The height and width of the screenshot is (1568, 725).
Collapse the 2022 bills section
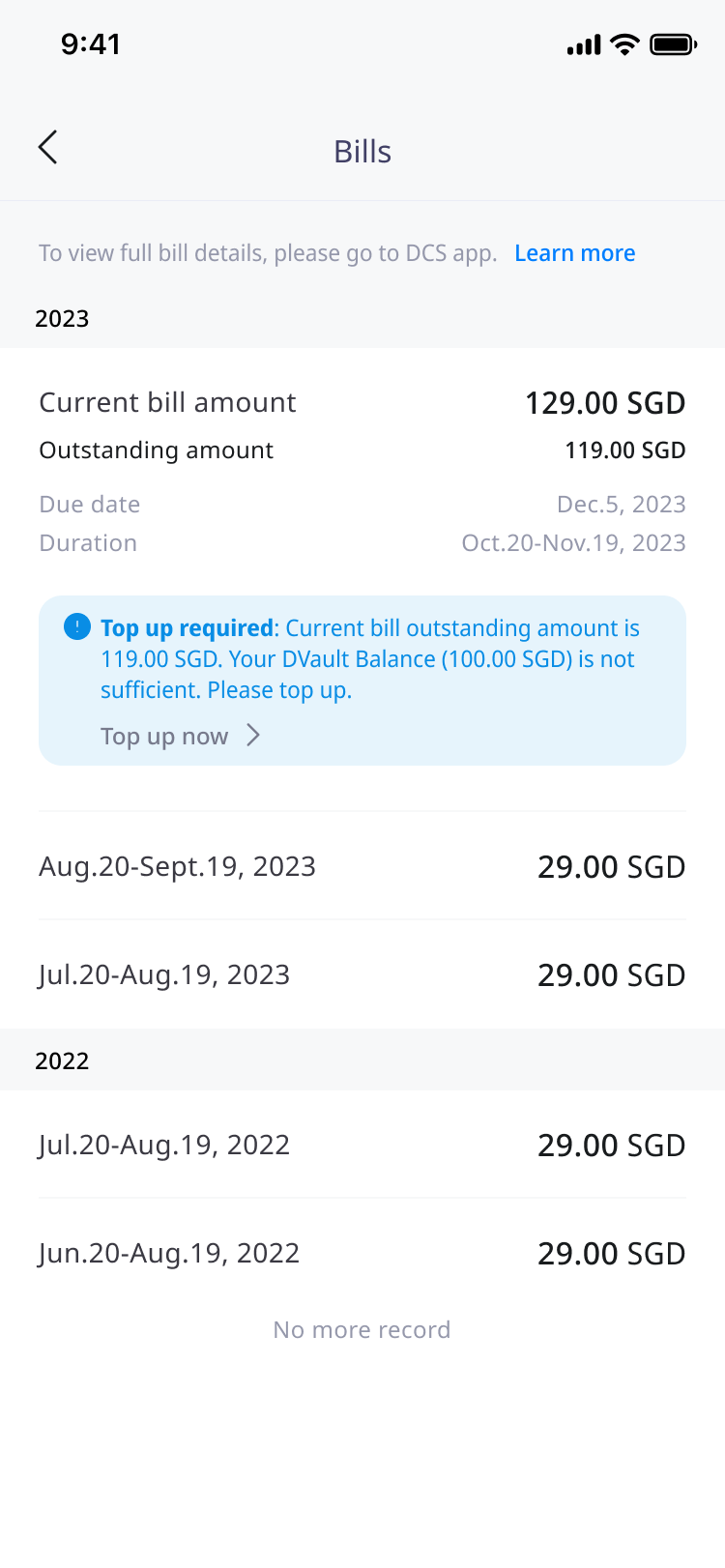point(63,1060)
